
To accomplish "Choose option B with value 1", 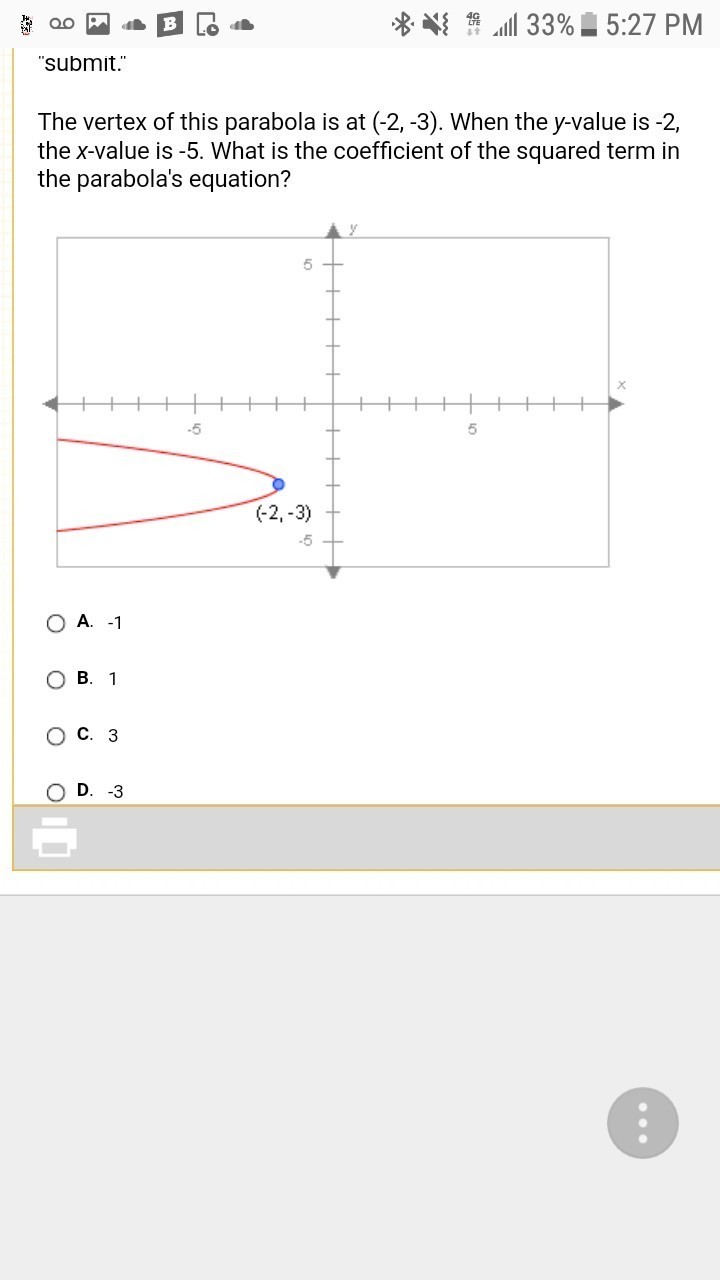I will click(x=56, y=679).
